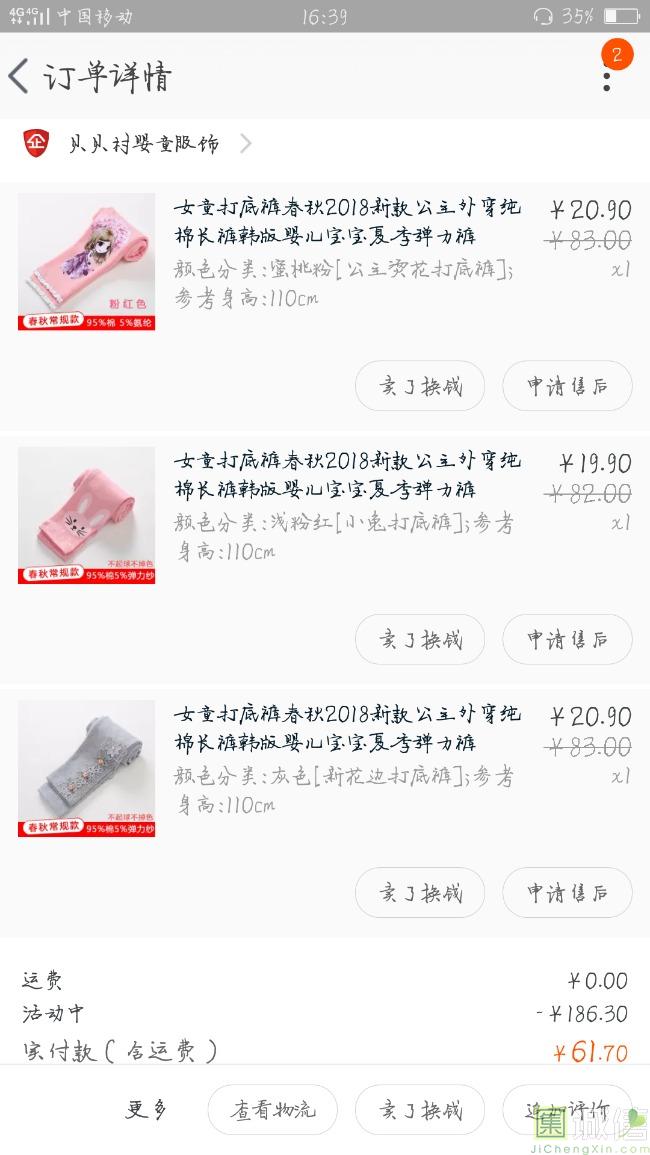
Task: Tap 卖了换钱 for the 蜜桃粉 leggings
Action: pos(420,386)
